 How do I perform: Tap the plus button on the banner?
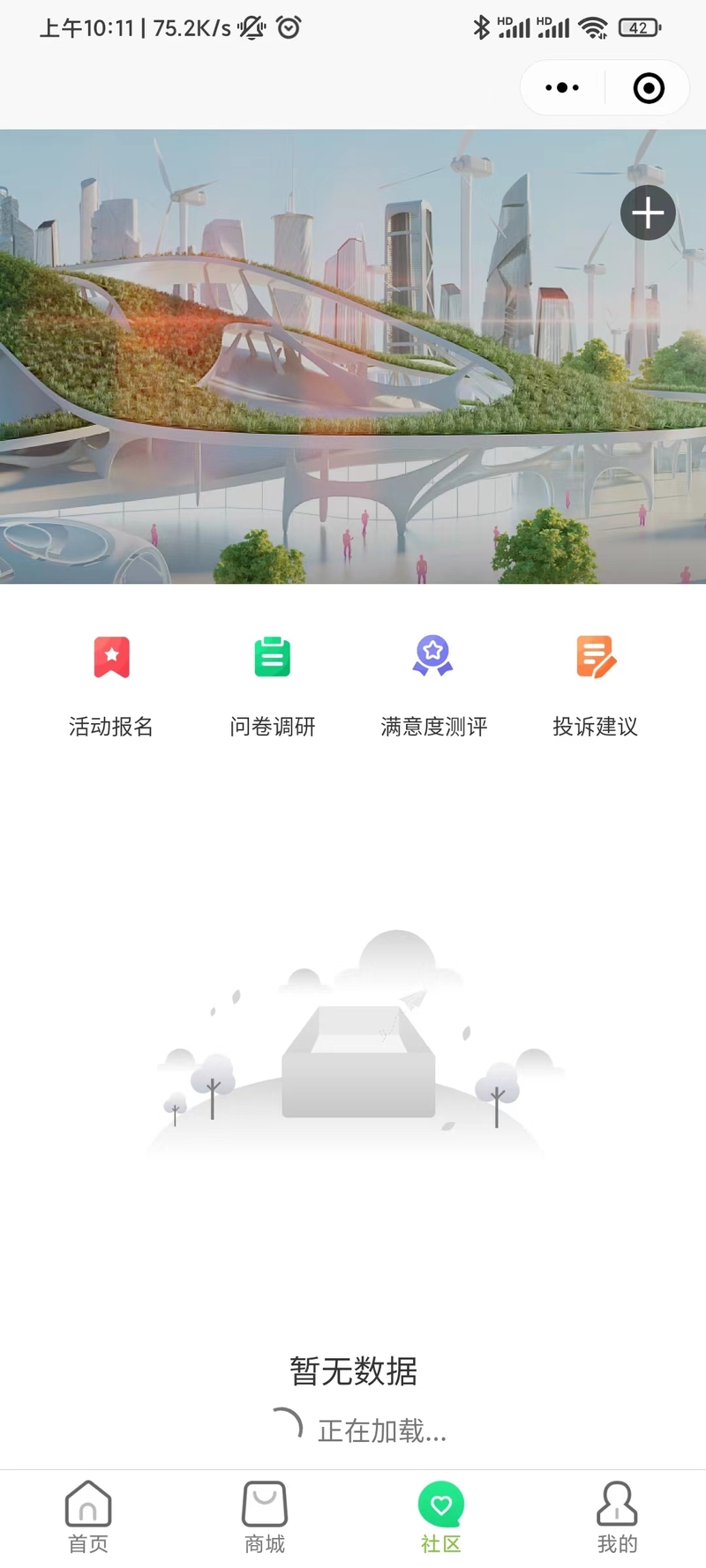648,213
